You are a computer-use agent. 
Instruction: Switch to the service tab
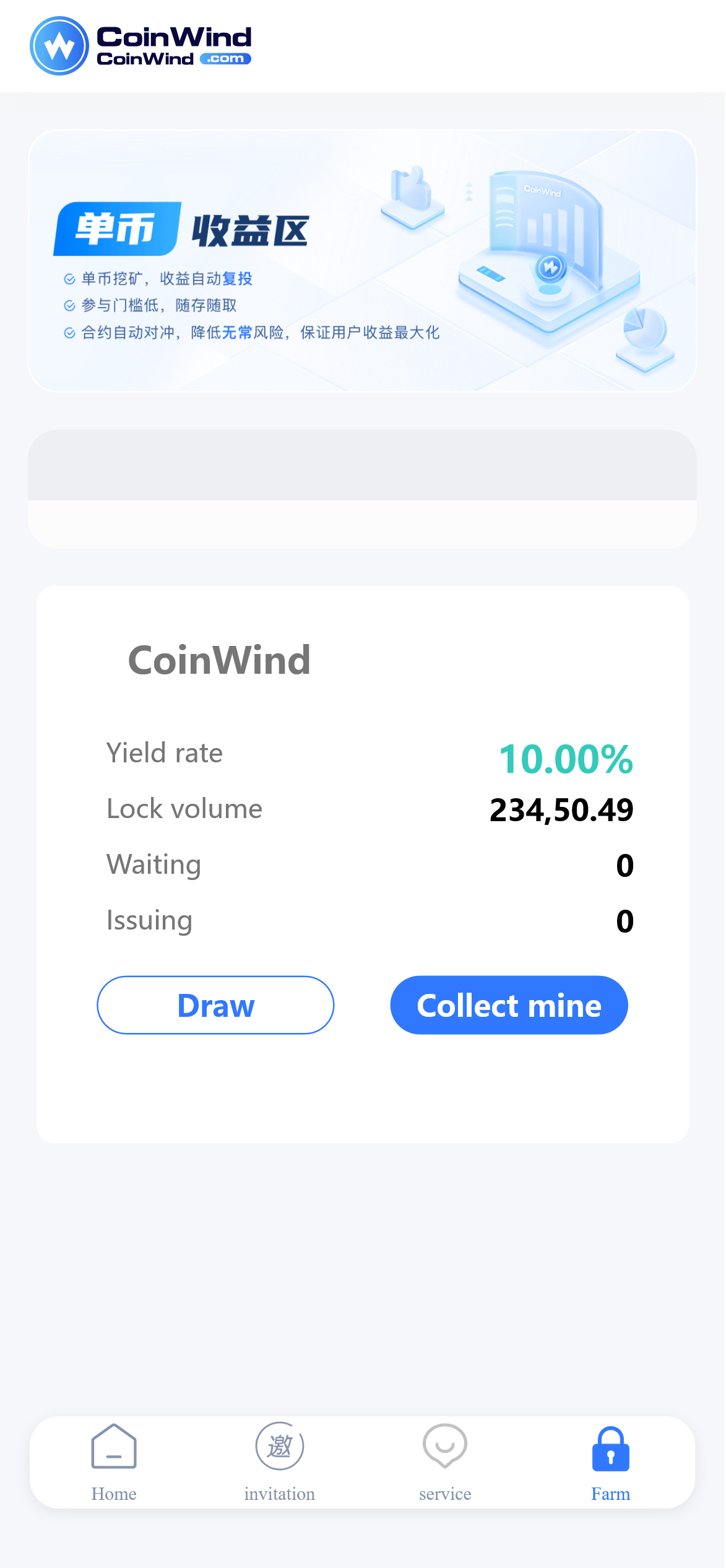[445, 1463]
